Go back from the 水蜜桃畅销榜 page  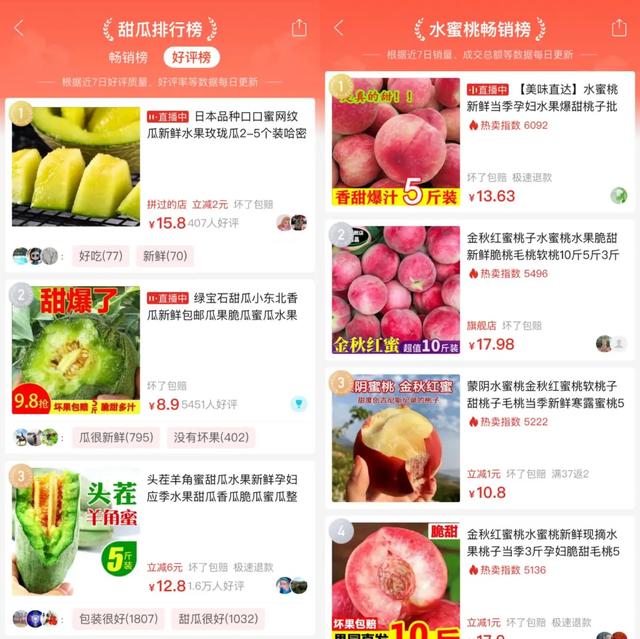click(x=339, y=28)
